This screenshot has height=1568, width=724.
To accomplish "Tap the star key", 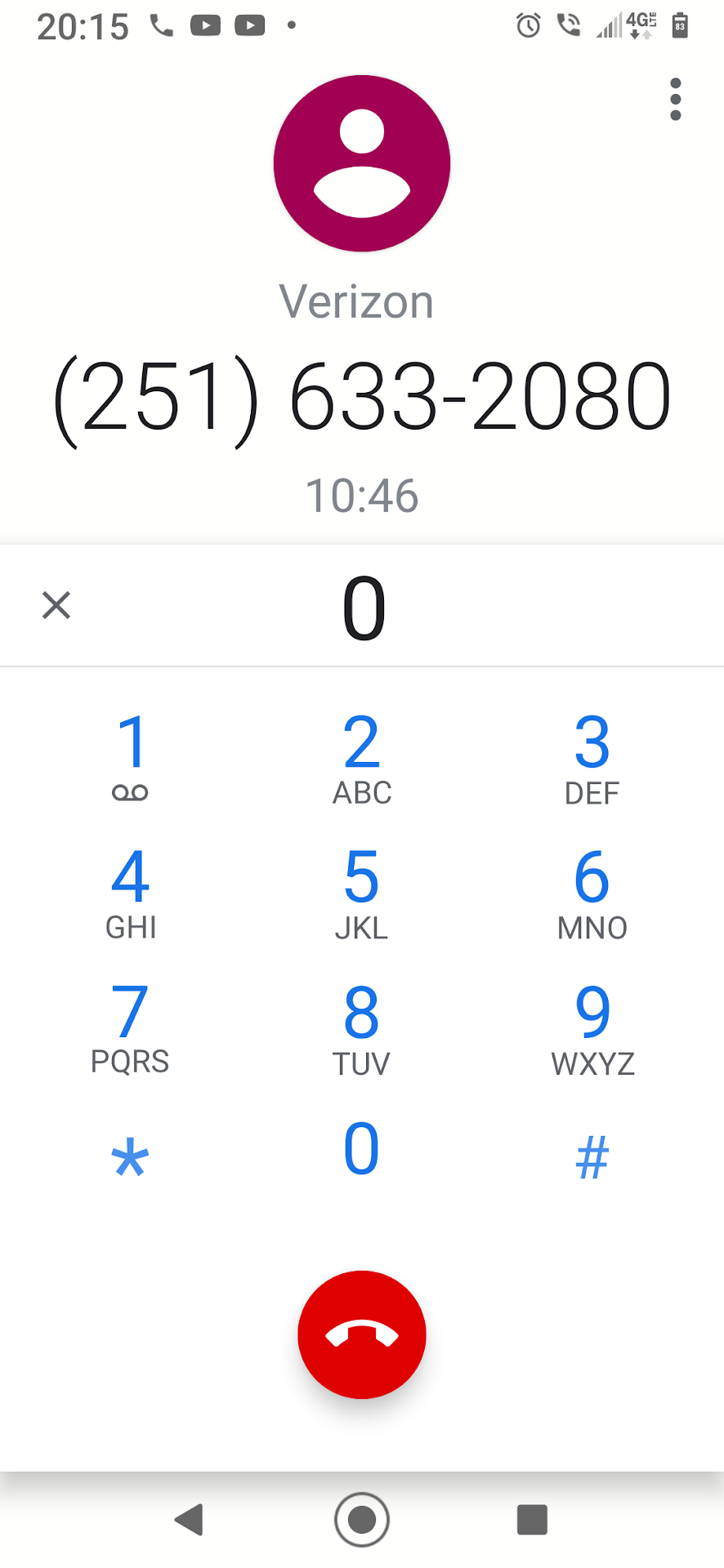I will pyautogui.click(x=131, y=1156).
